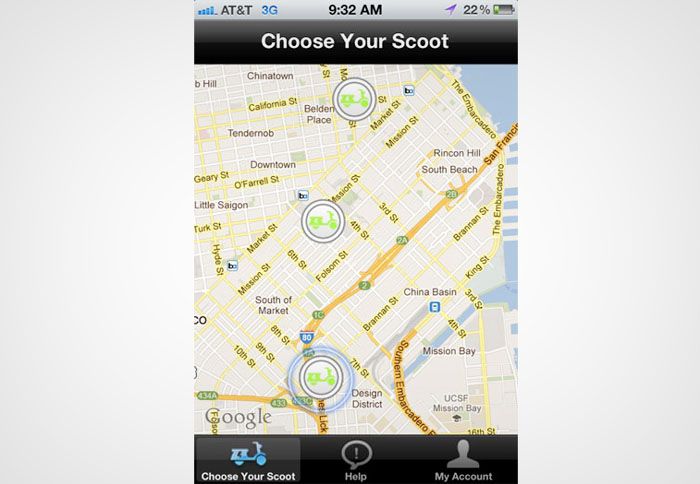This screenshot has height=484, width=700.
Task: Select the scooter marker near 4th St
Action: 322,220
